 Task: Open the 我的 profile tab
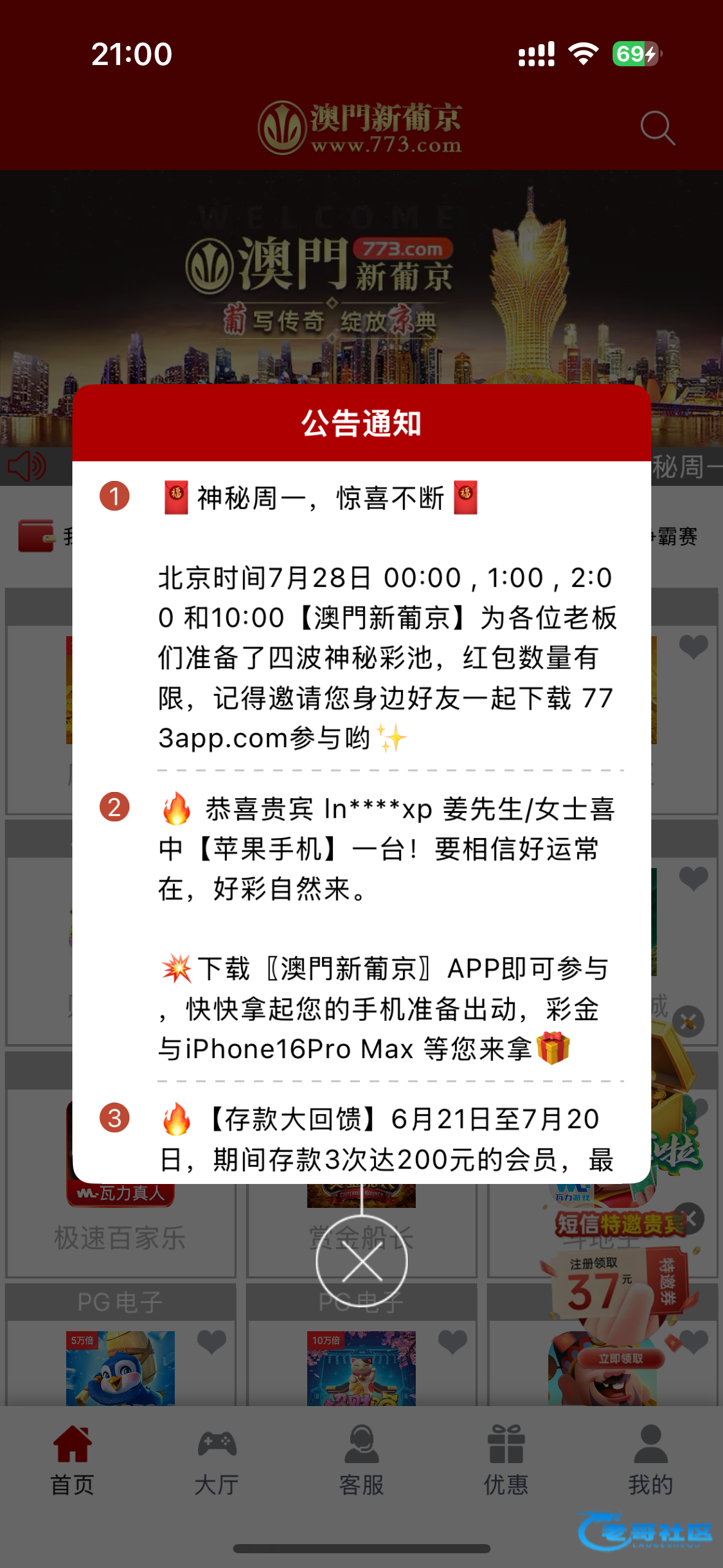tap(650, 1461)
